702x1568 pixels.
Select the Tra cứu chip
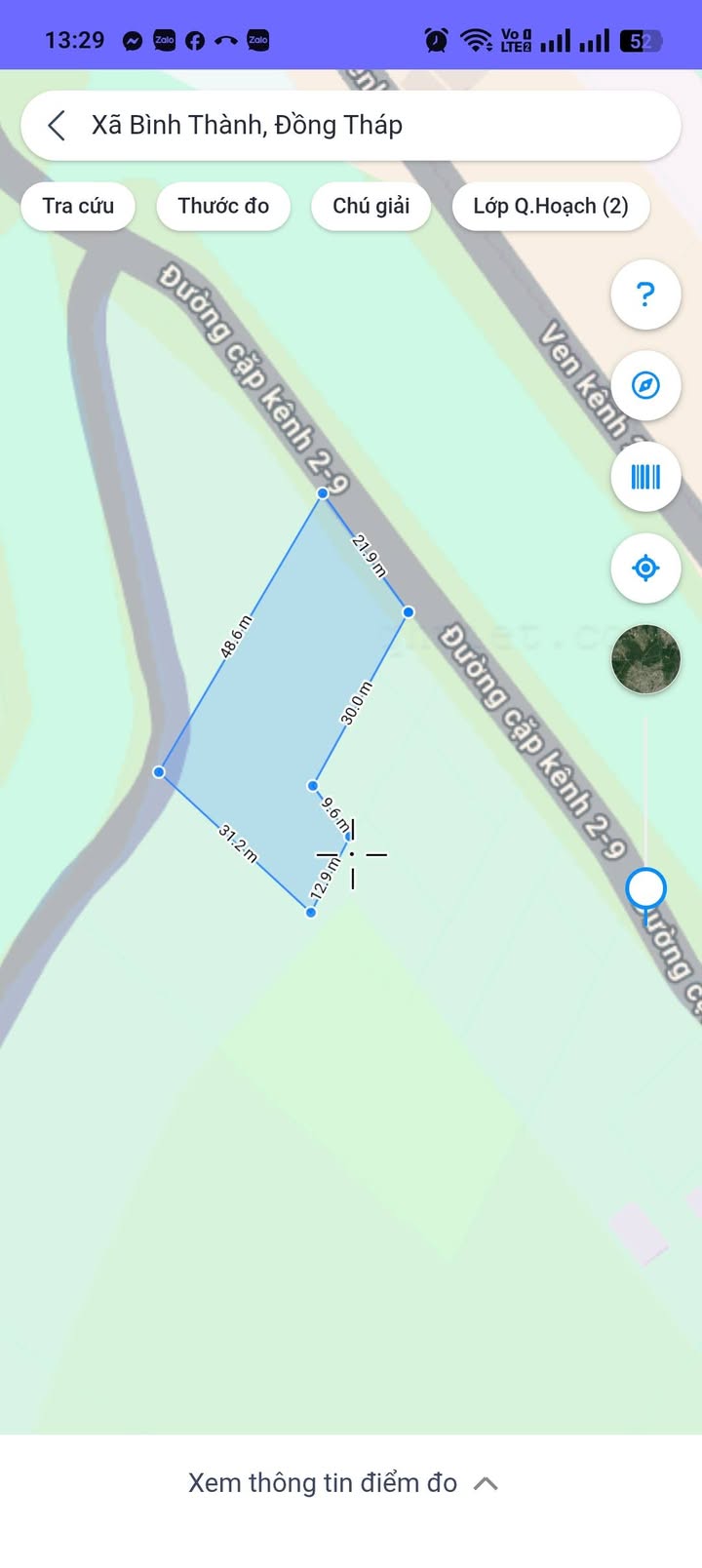tap(78, 206)
